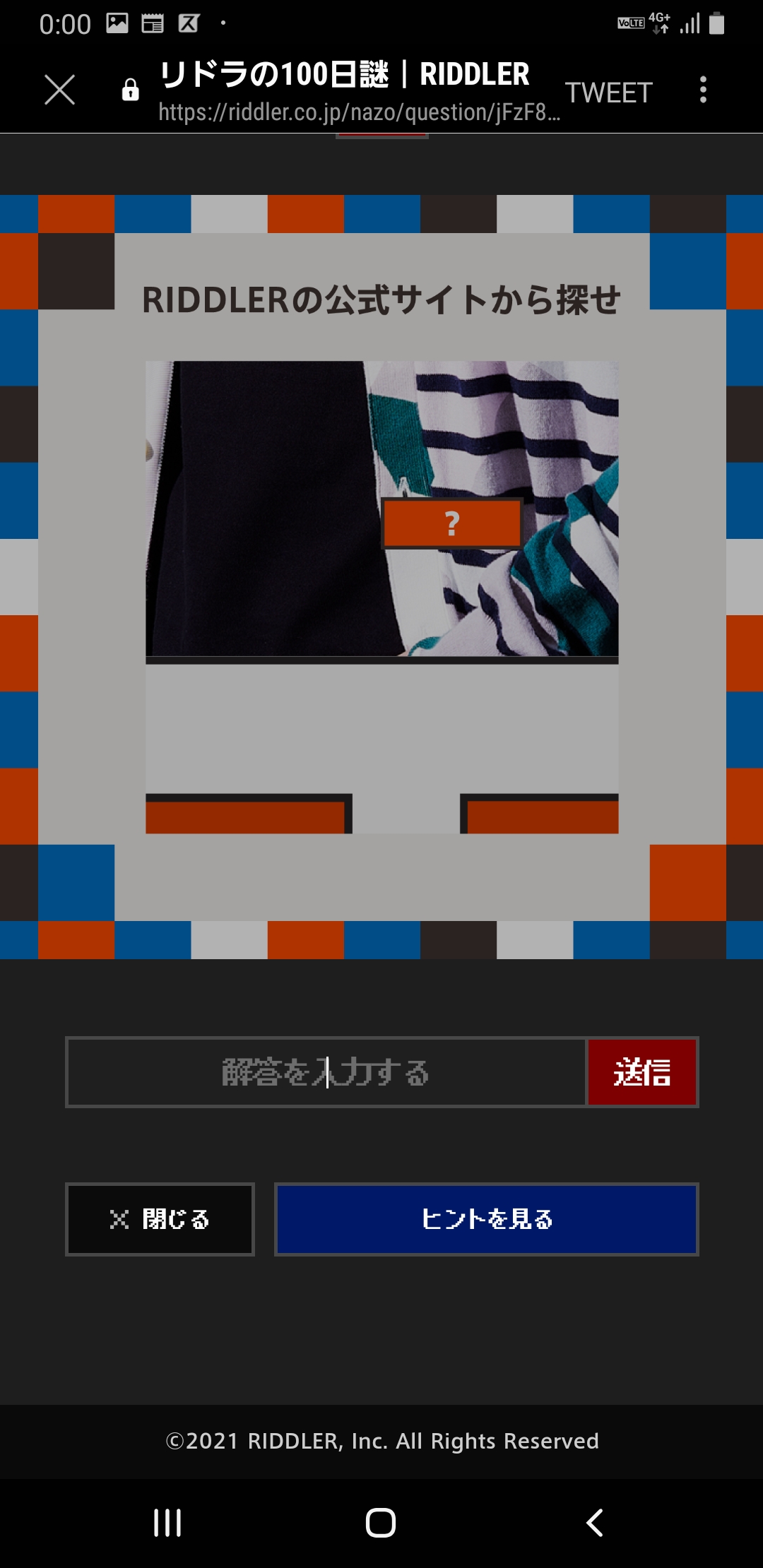
Task: Open the recent apps view
Action: point(167,1523)
